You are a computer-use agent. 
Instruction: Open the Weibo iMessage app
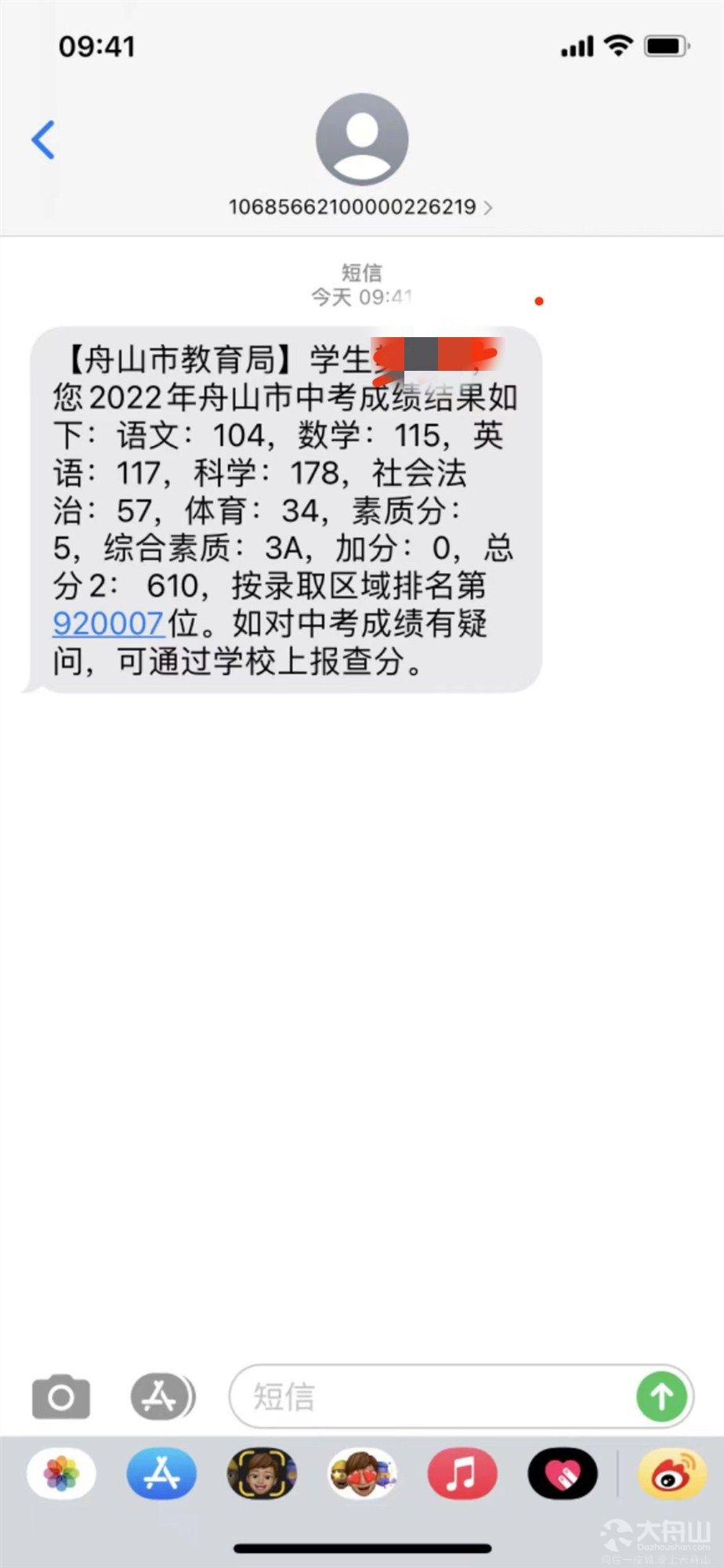coord(672,1474)
